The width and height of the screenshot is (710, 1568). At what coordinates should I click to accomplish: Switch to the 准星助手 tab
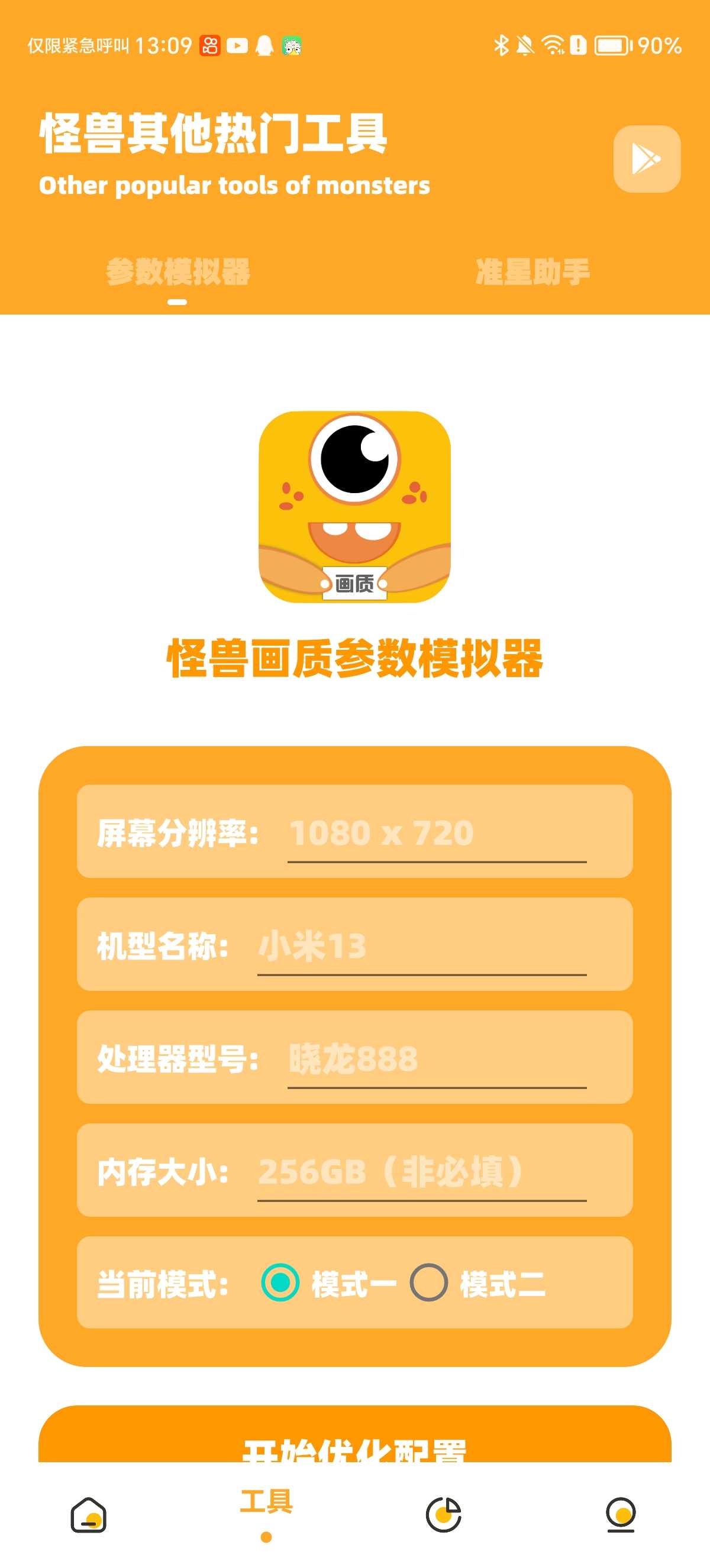pyautogui.click(x=532, y=271)
